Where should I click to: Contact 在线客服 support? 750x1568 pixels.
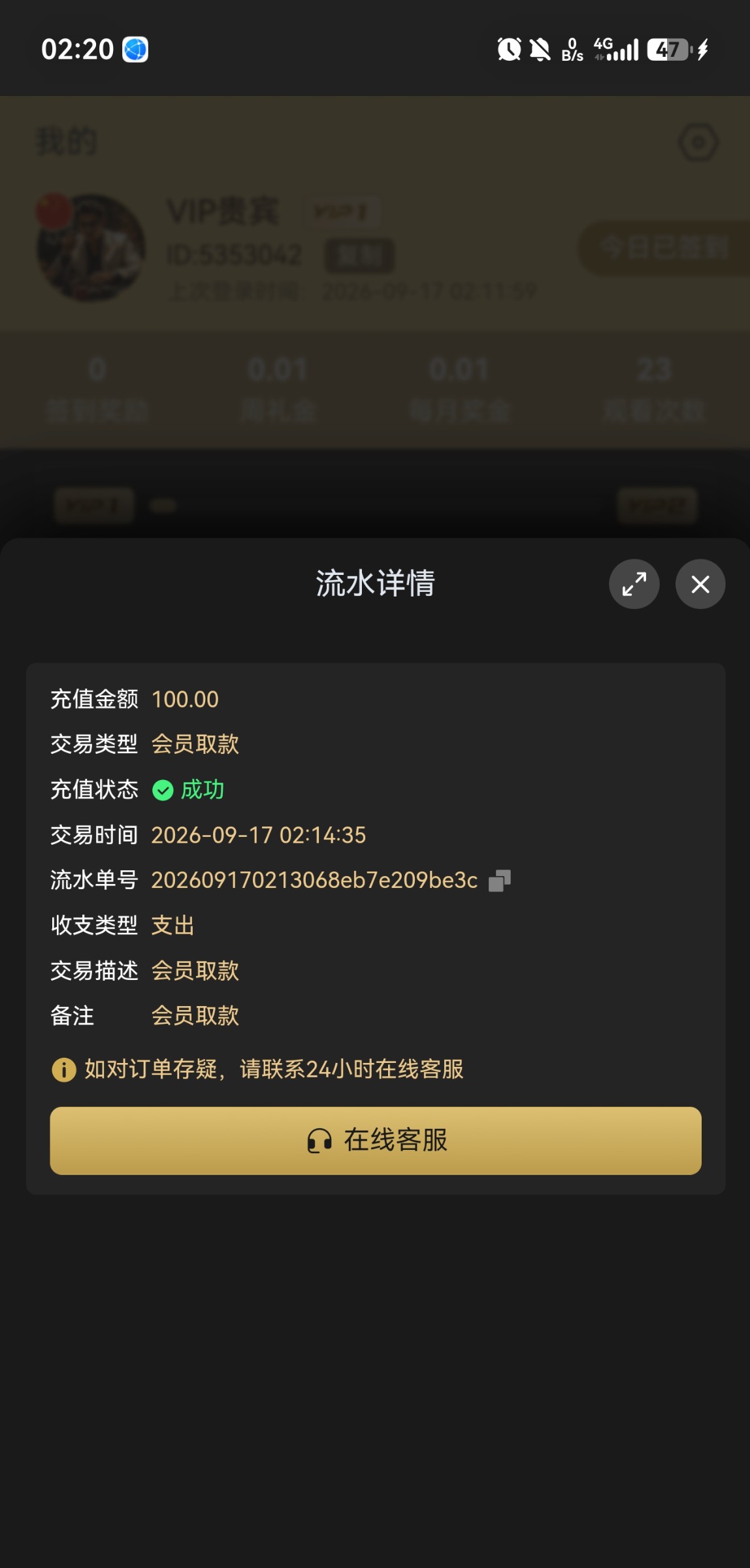click(x=376, y=1141)
